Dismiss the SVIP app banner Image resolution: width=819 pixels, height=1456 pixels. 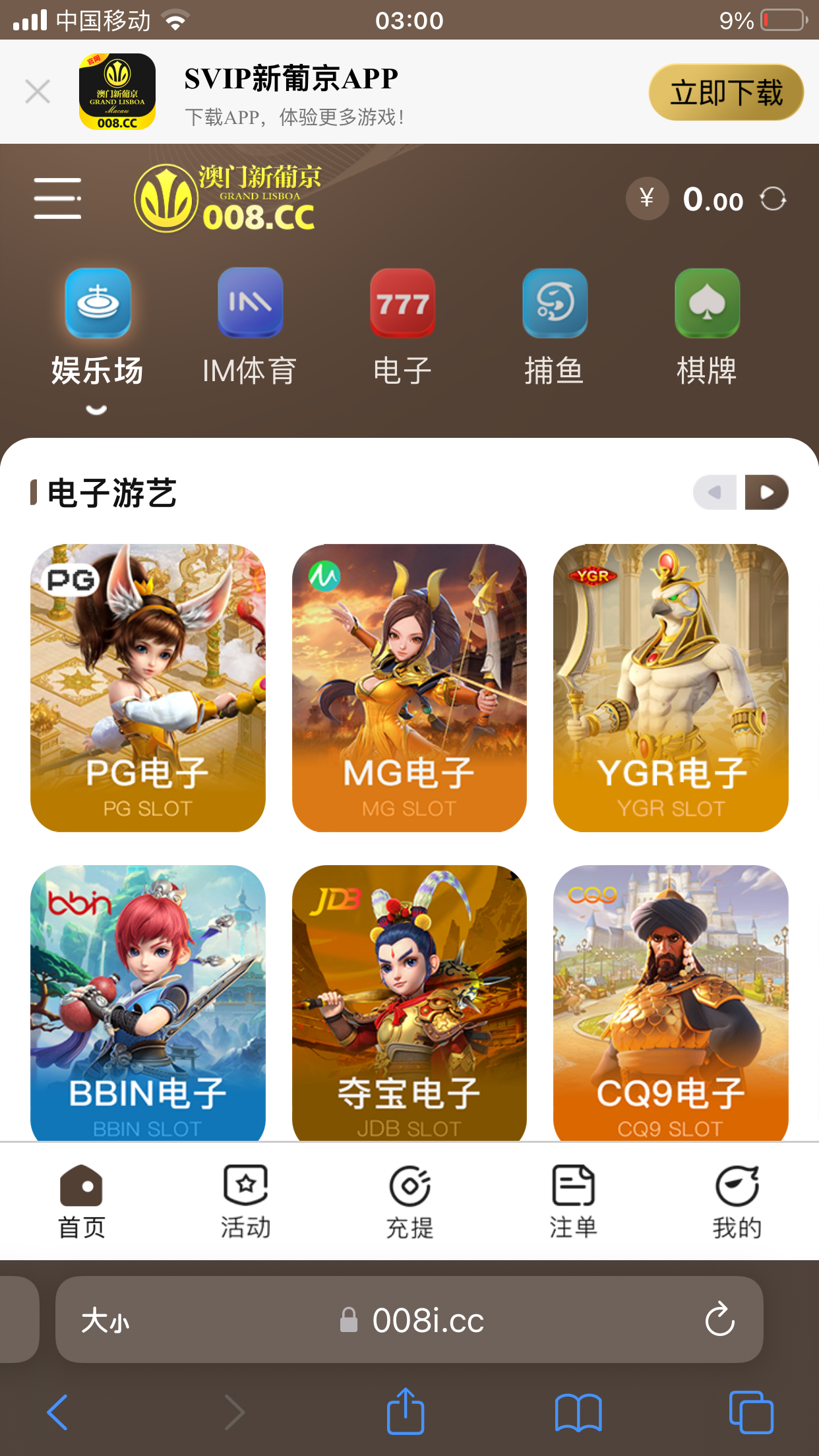38,91
